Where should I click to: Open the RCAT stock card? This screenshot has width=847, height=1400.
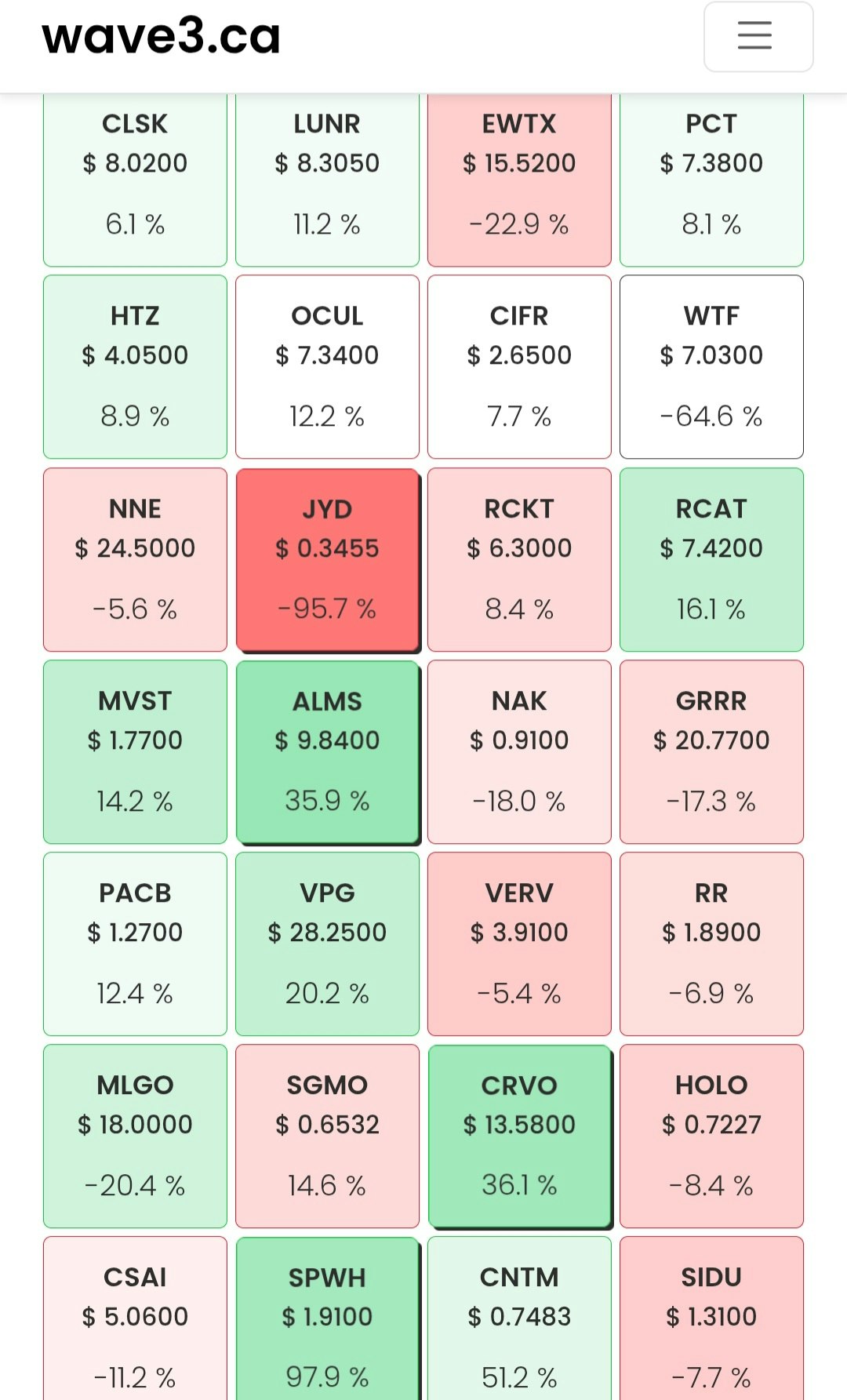click(x=711, y=559)
